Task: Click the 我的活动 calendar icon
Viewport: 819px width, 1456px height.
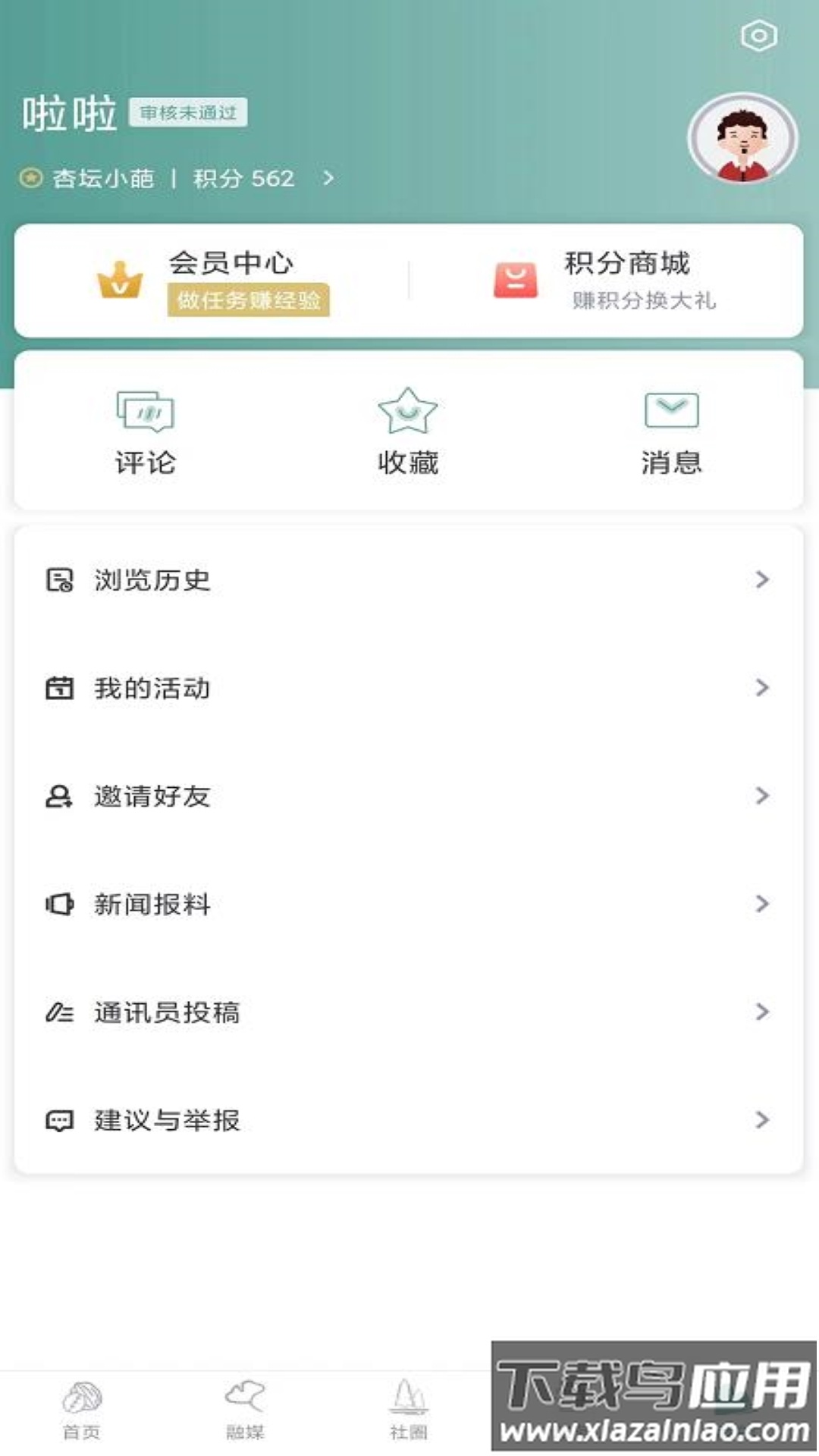Action: tap(59, 688)
